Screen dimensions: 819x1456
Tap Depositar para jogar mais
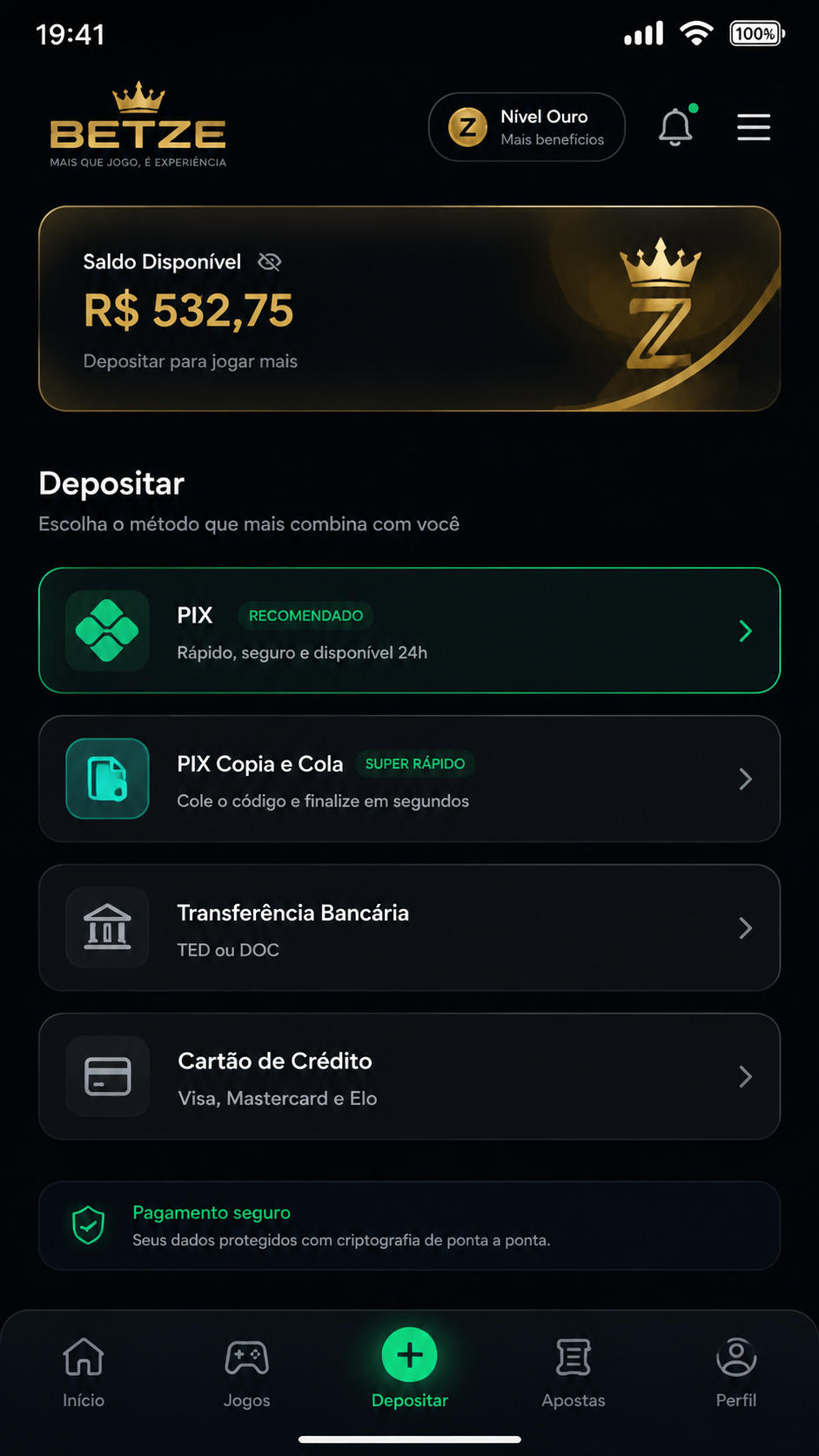191,361
